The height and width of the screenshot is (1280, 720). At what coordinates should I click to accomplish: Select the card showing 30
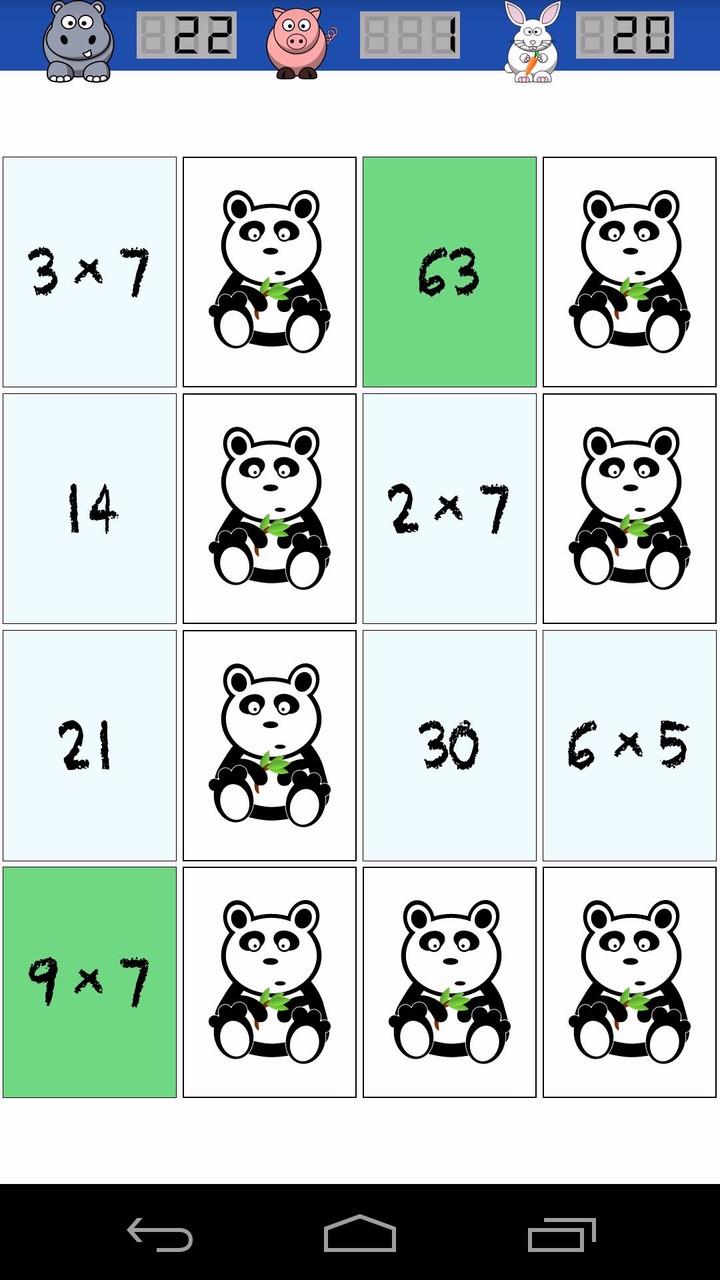(449, 745)
